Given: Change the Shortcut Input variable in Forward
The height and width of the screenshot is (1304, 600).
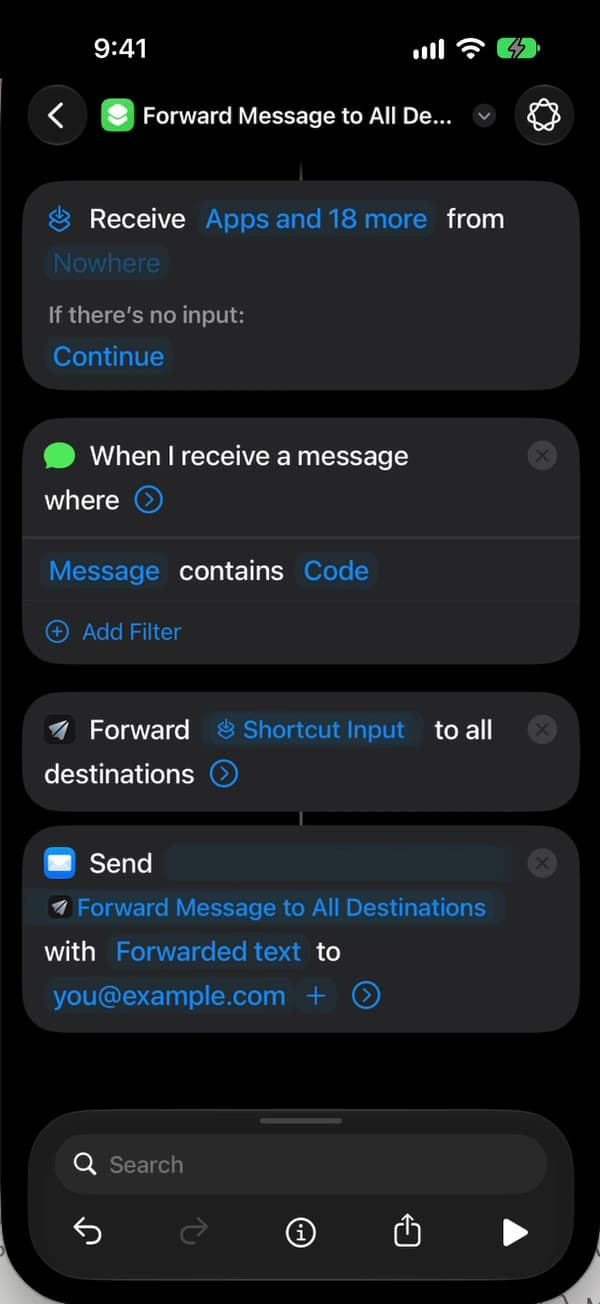Looking at the screenshot, I should coord(312,730).
